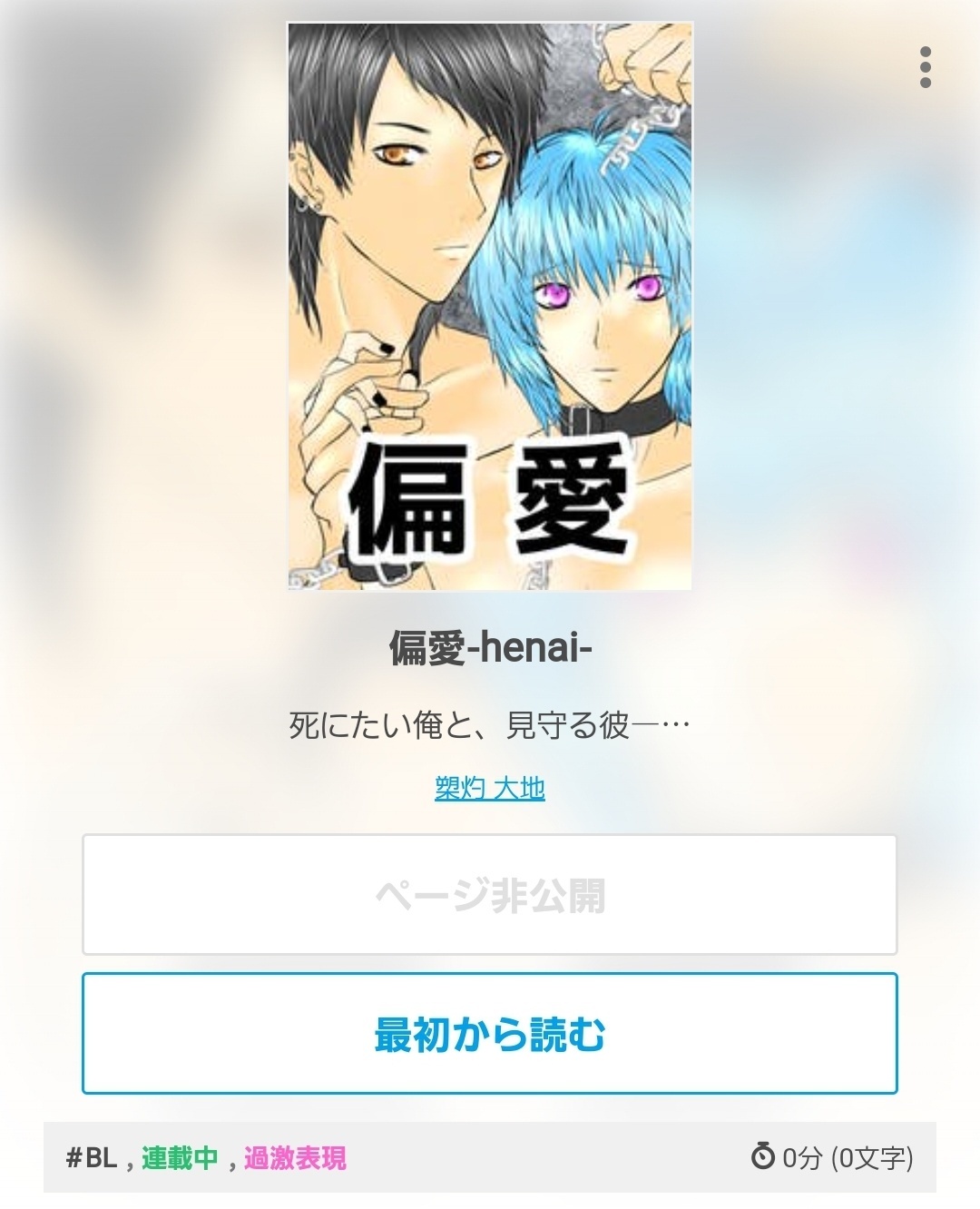Open the 偏愛 cover image
Screen dimensions: 980x1209
pyautogui.click(x=490, y=306)
